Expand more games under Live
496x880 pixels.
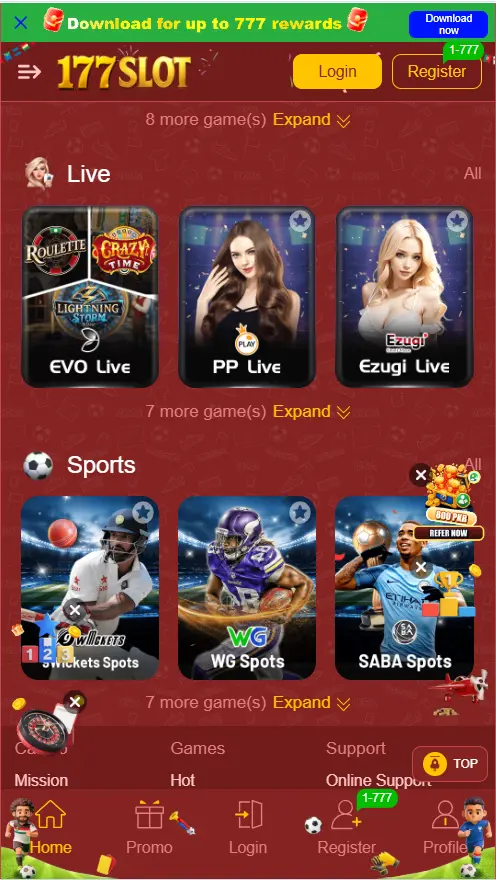tap(311, 411)
